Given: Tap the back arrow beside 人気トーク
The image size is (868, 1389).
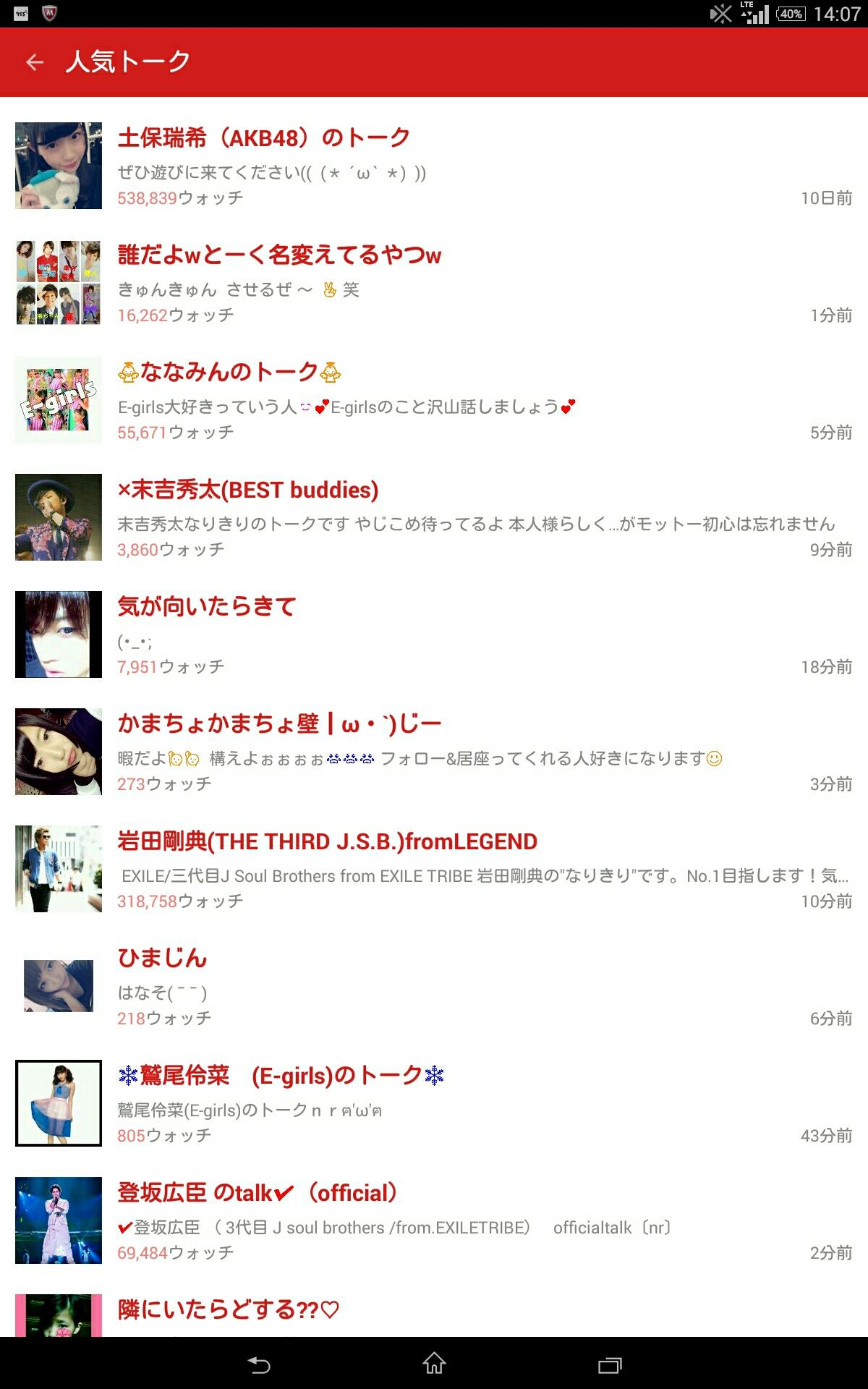Looking at the screenshot, I should pyautogui.click(x=35, y=62).
